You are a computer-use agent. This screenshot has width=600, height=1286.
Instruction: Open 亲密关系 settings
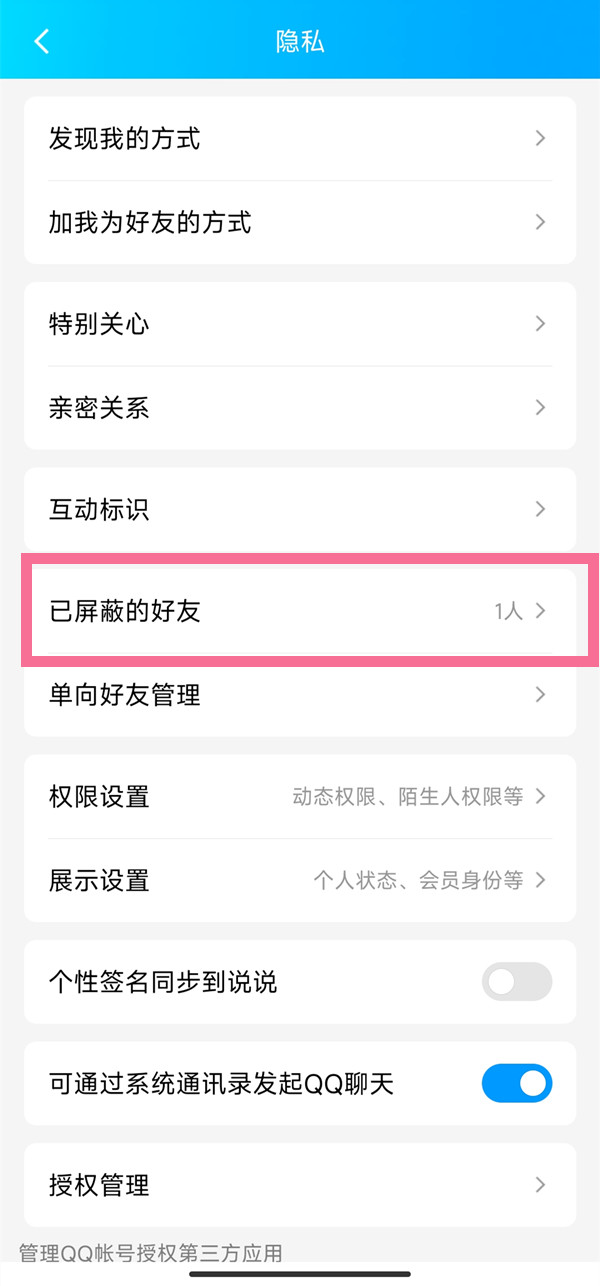point(300,408)
